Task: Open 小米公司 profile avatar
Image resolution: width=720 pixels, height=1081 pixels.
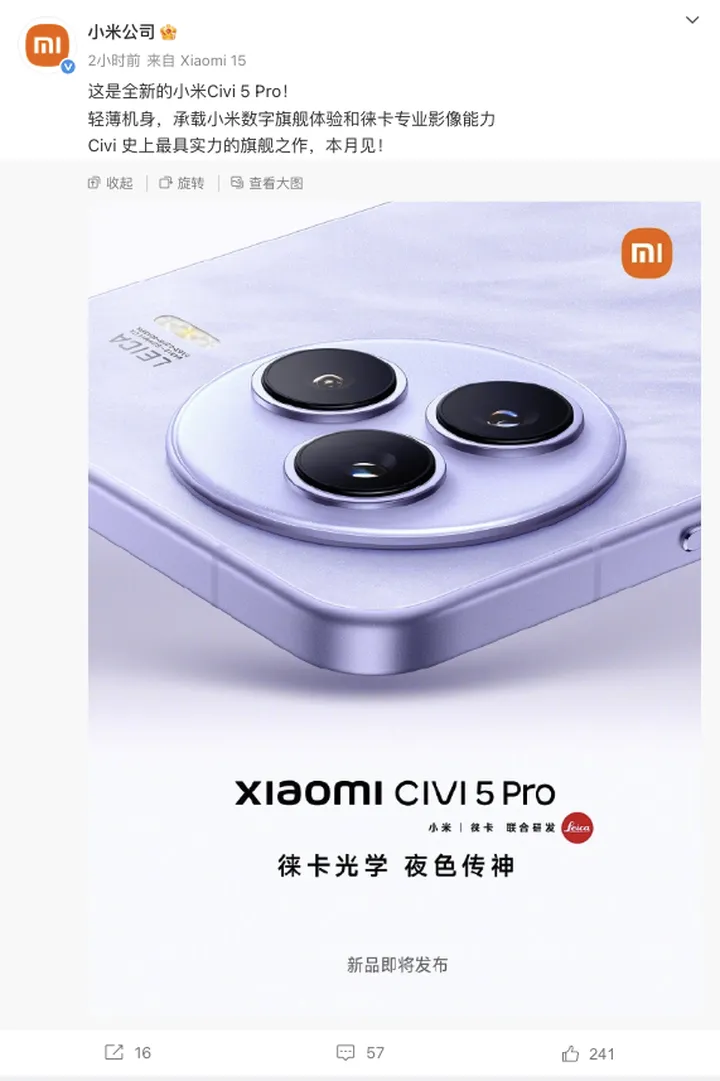Action: [x=47, y=45]
